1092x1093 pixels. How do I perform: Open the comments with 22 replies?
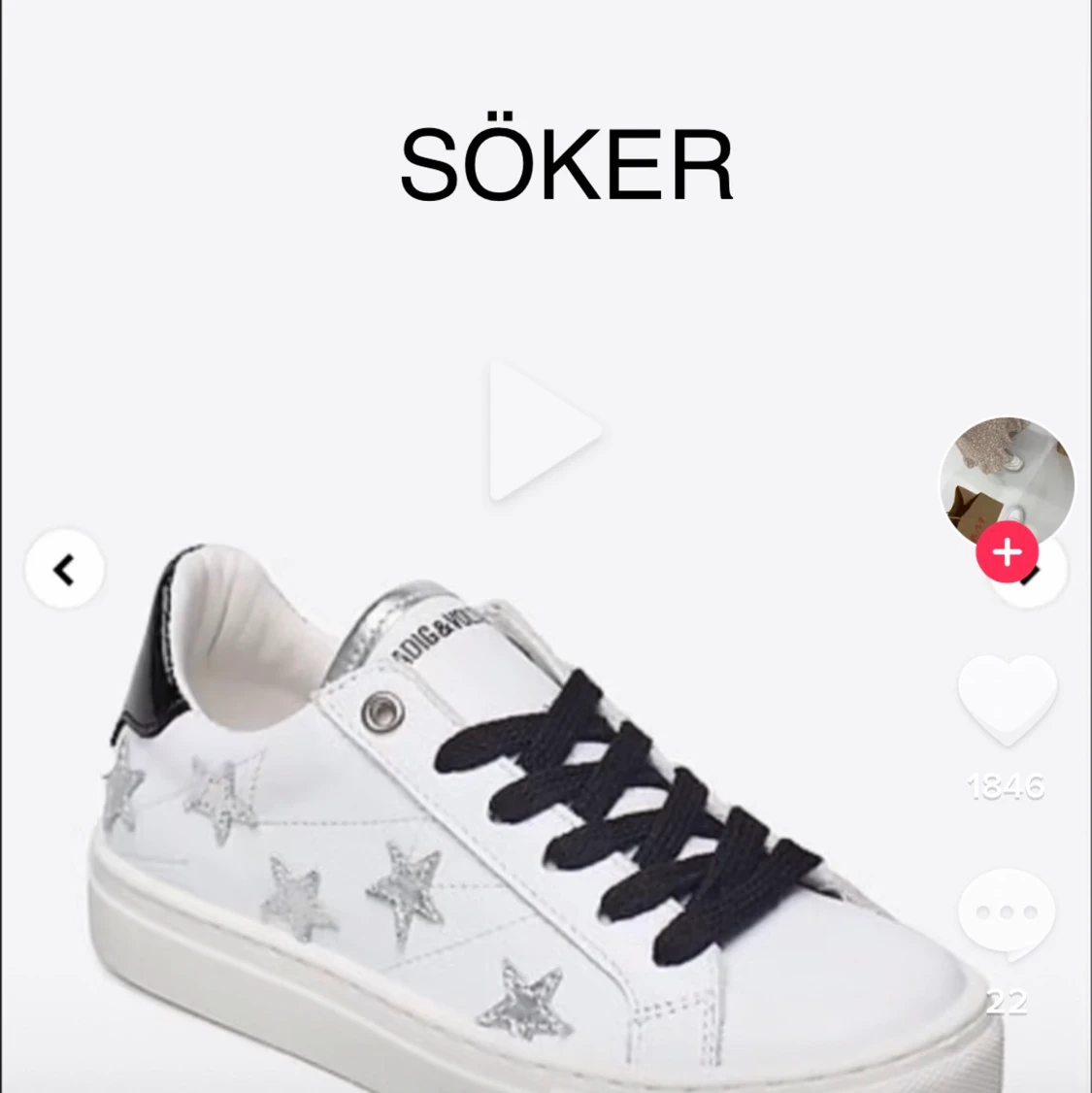[x=1007, y=914]
